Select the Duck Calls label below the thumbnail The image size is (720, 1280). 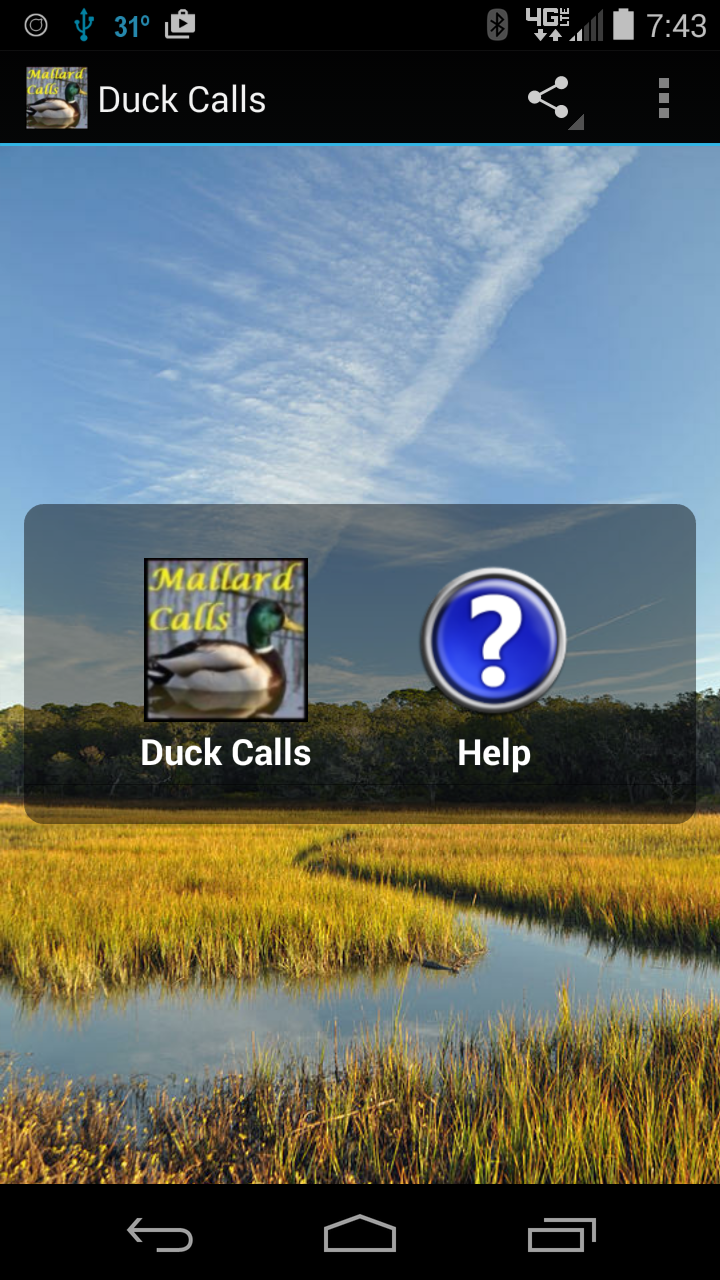pyautogui.click(x=225, y=752)
